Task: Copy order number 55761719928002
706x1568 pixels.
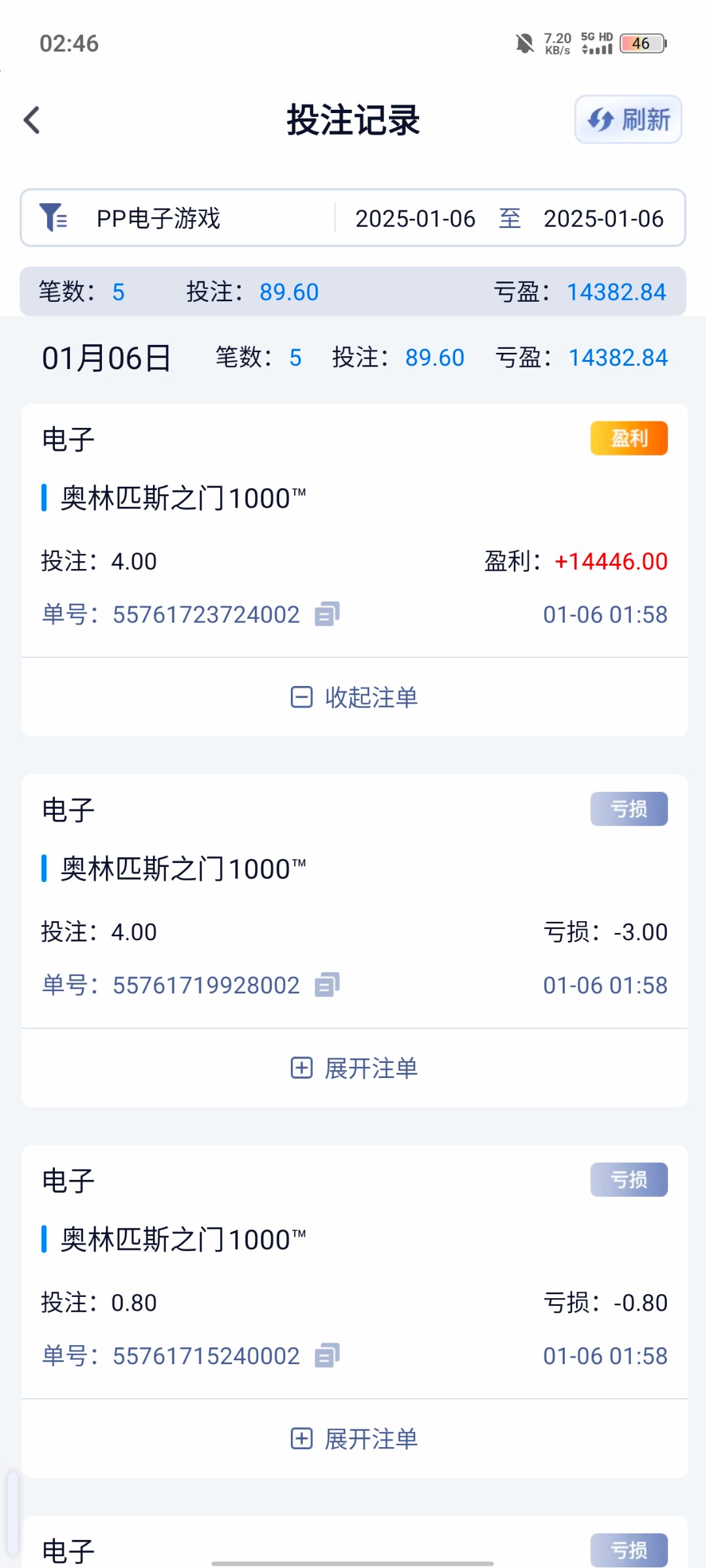Action: 327,985
